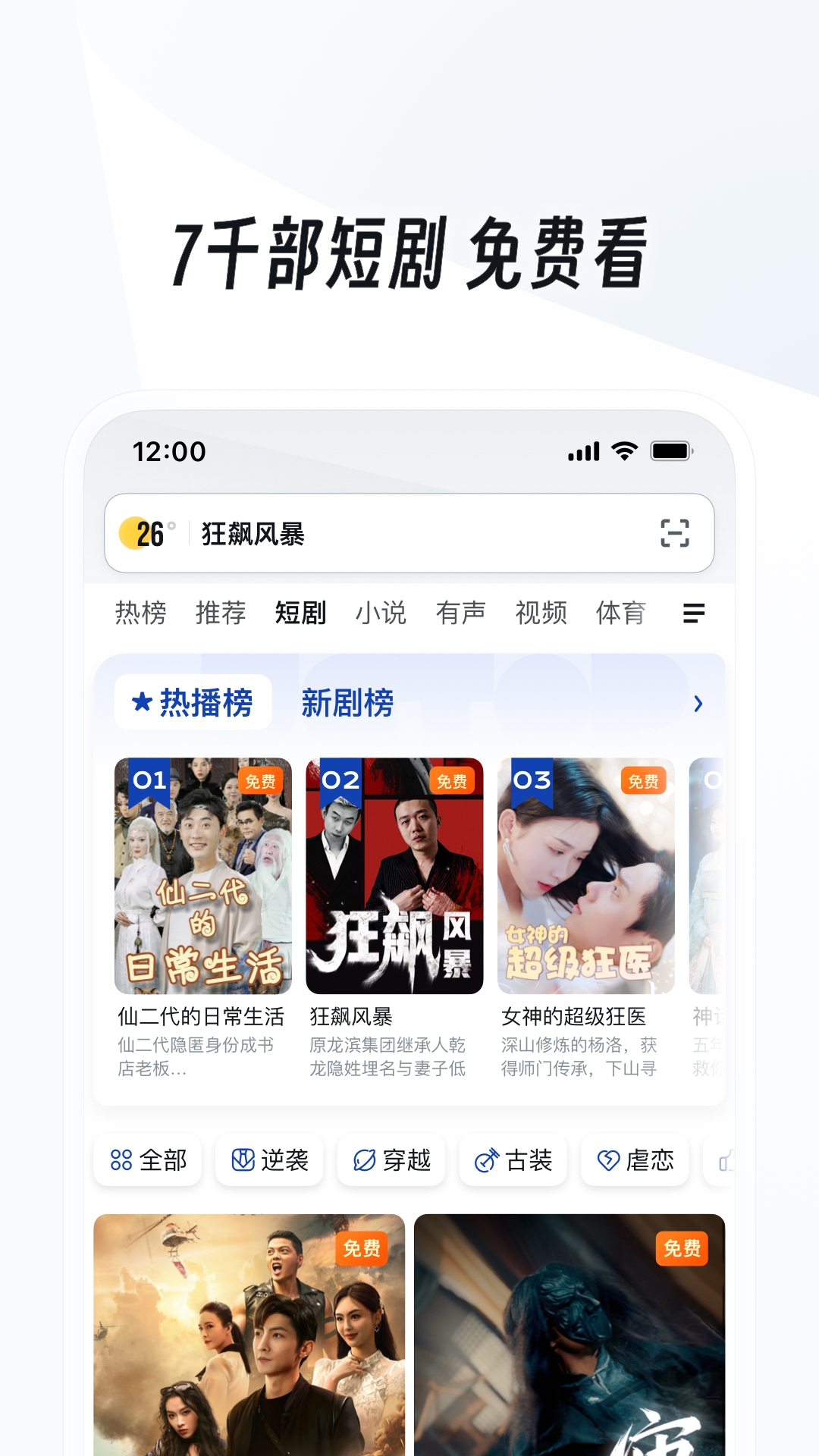Click the star icon on 热播榜
819x1456 pixels.
click(140, 701)
